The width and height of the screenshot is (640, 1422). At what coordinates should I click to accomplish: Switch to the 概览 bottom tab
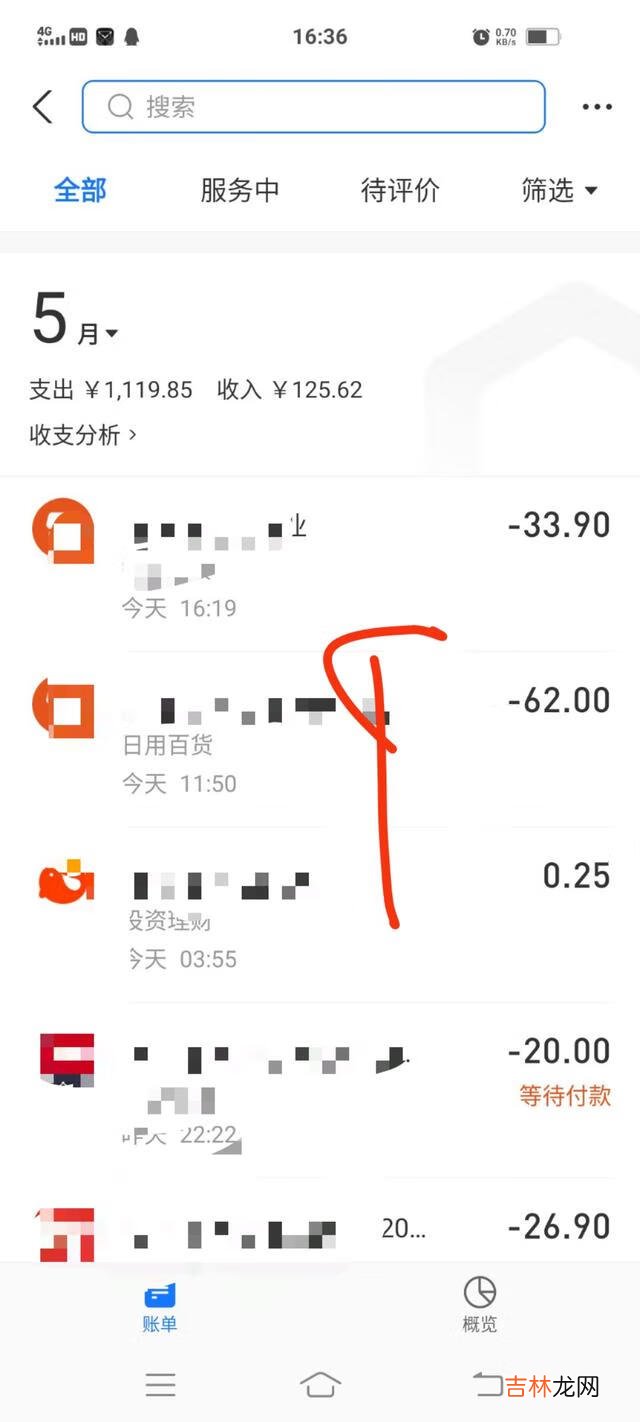coord(480,1306)
